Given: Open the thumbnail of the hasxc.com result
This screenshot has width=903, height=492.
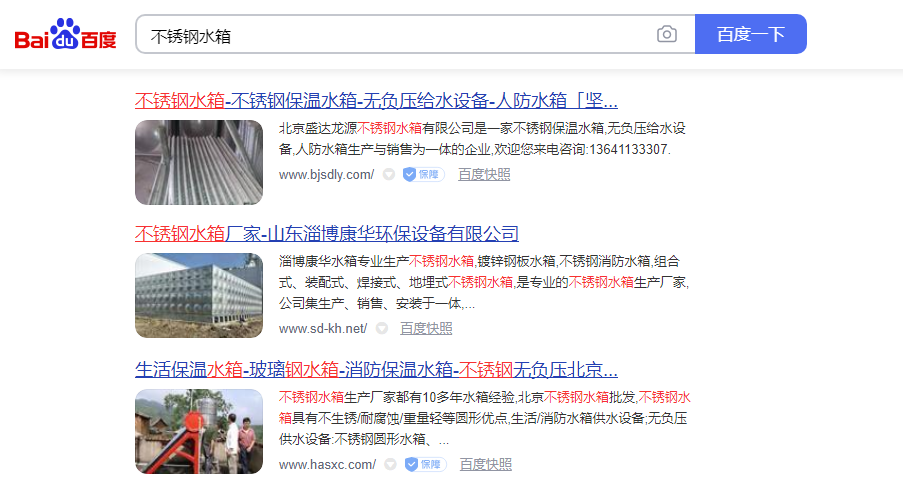Looking at the screenshot, I should [x=199, y=431].
